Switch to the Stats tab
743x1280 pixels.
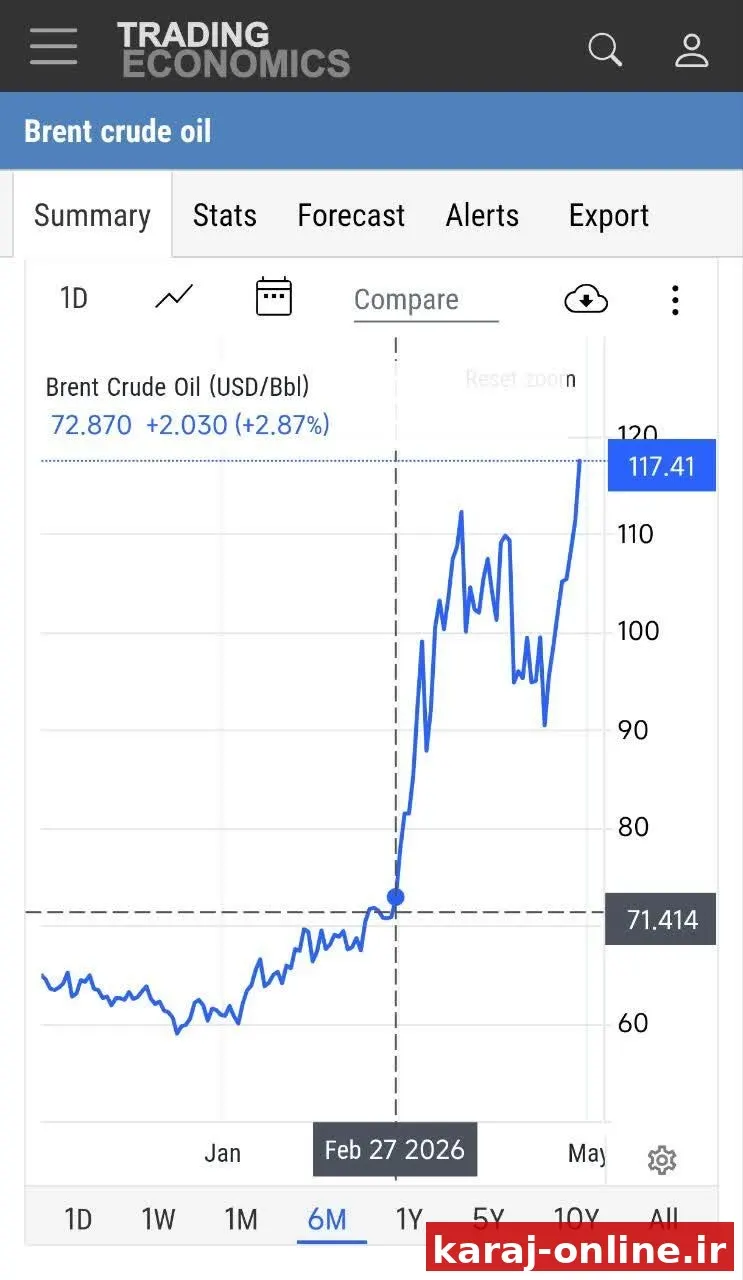[225, 215]
